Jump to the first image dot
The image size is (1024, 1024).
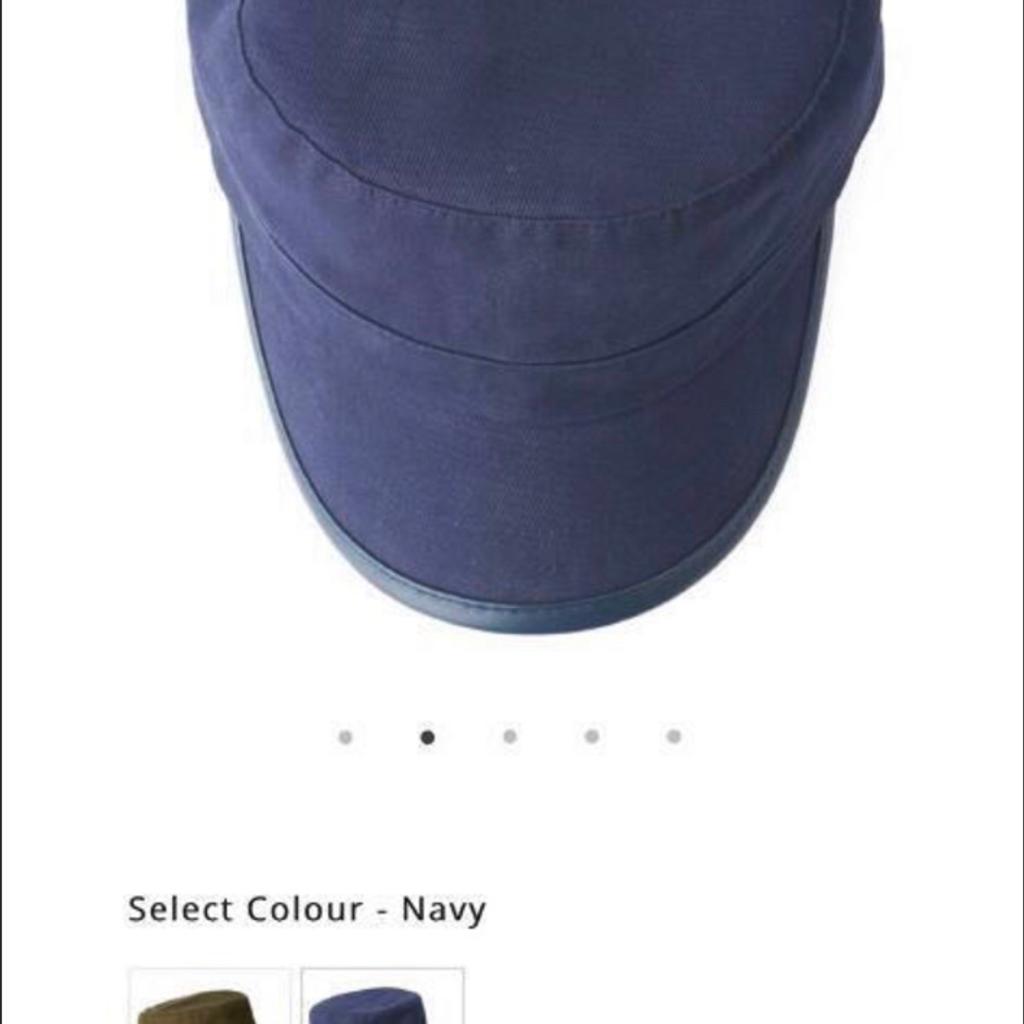point(345,737)
